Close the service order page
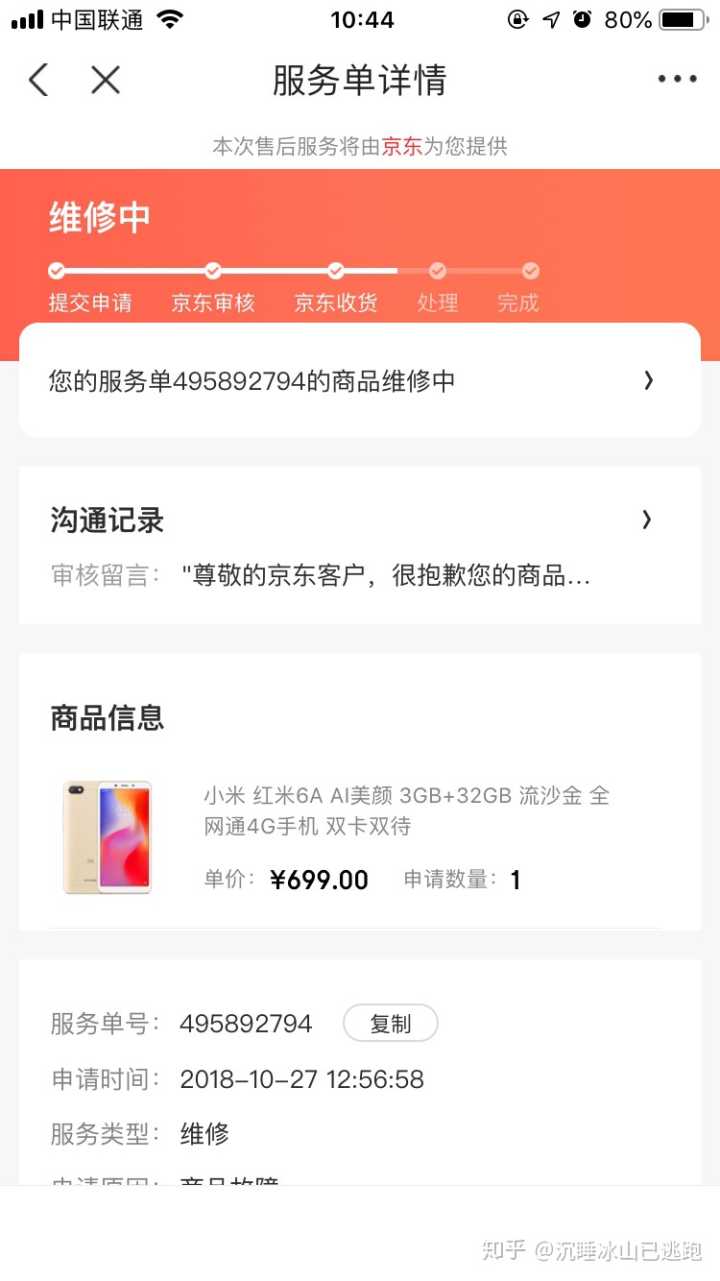 (105, 80)
